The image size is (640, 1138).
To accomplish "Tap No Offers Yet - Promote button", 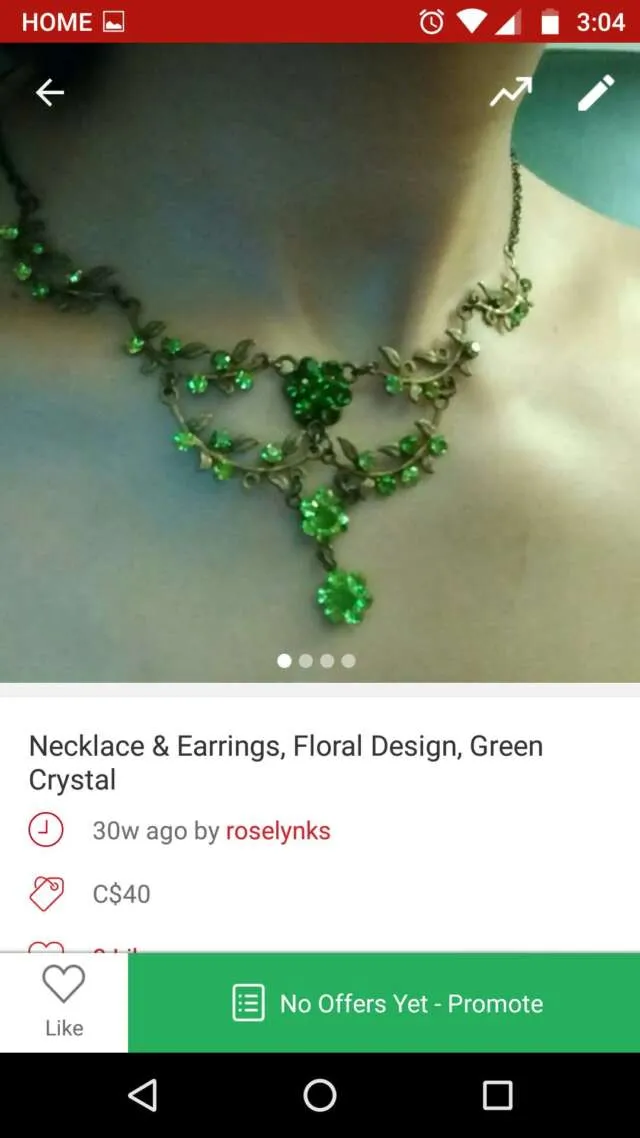I will point(385,1003).
